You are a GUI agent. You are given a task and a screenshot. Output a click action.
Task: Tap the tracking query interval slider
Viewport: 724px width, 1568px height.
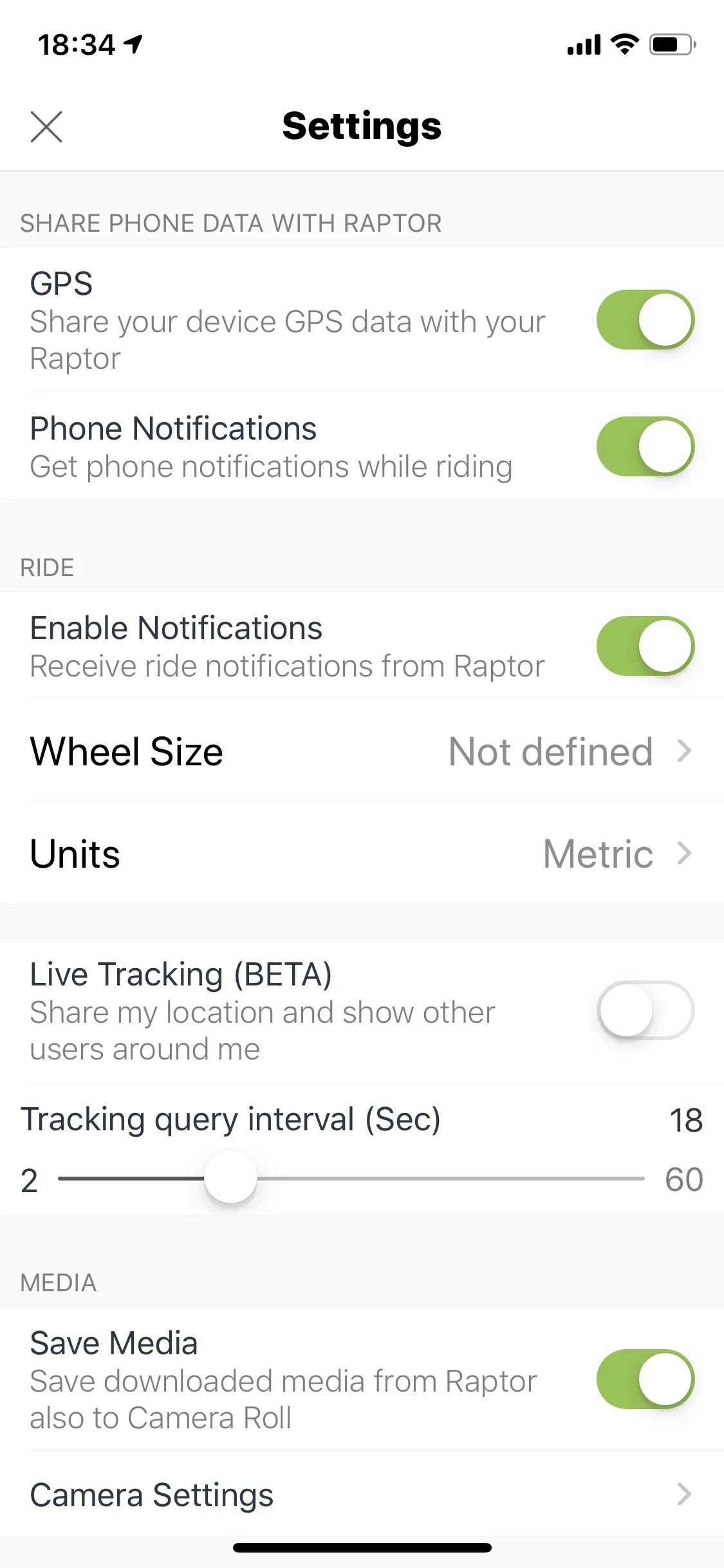tap(230, 1178)
